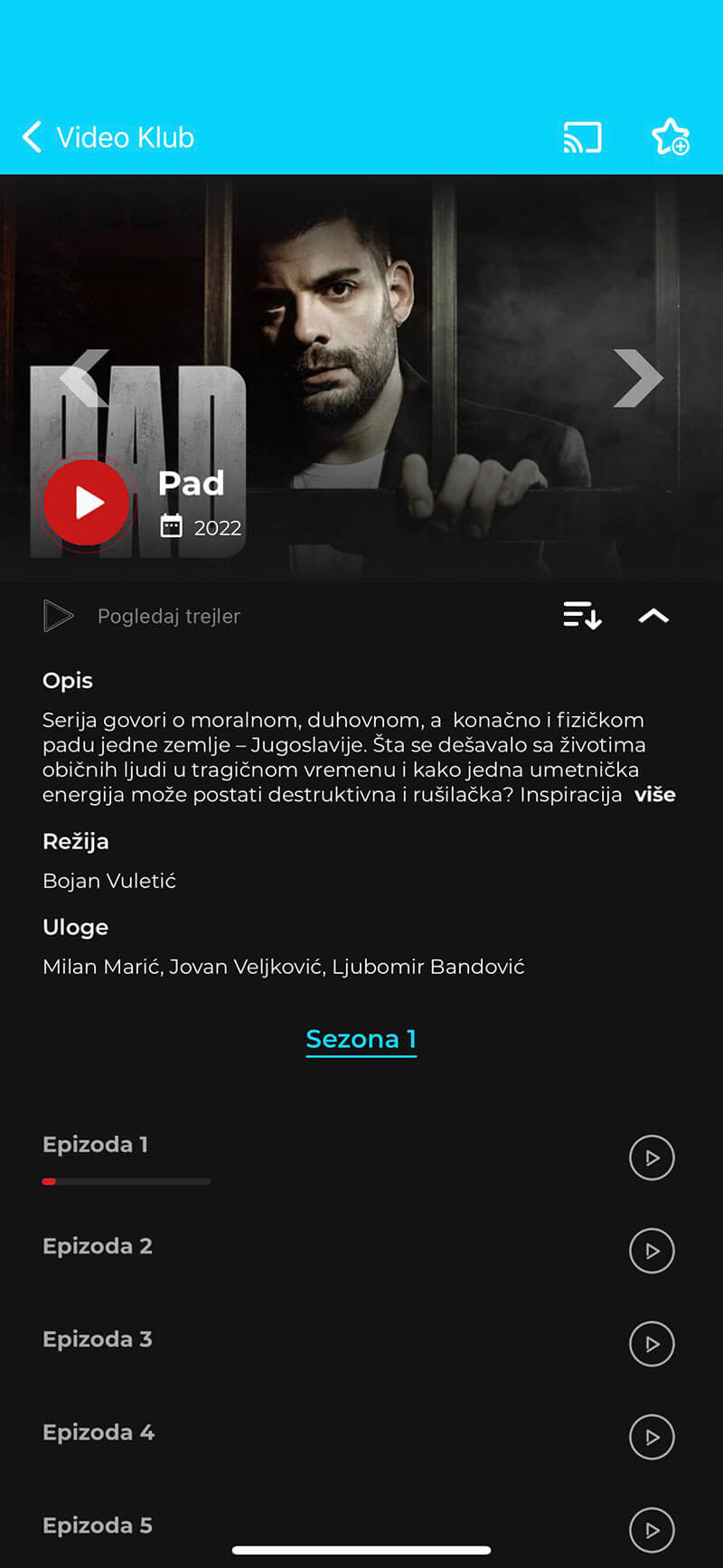Show previous banner with left arrow
This screenshot has width=723, height=1568.
pos(84,378)
